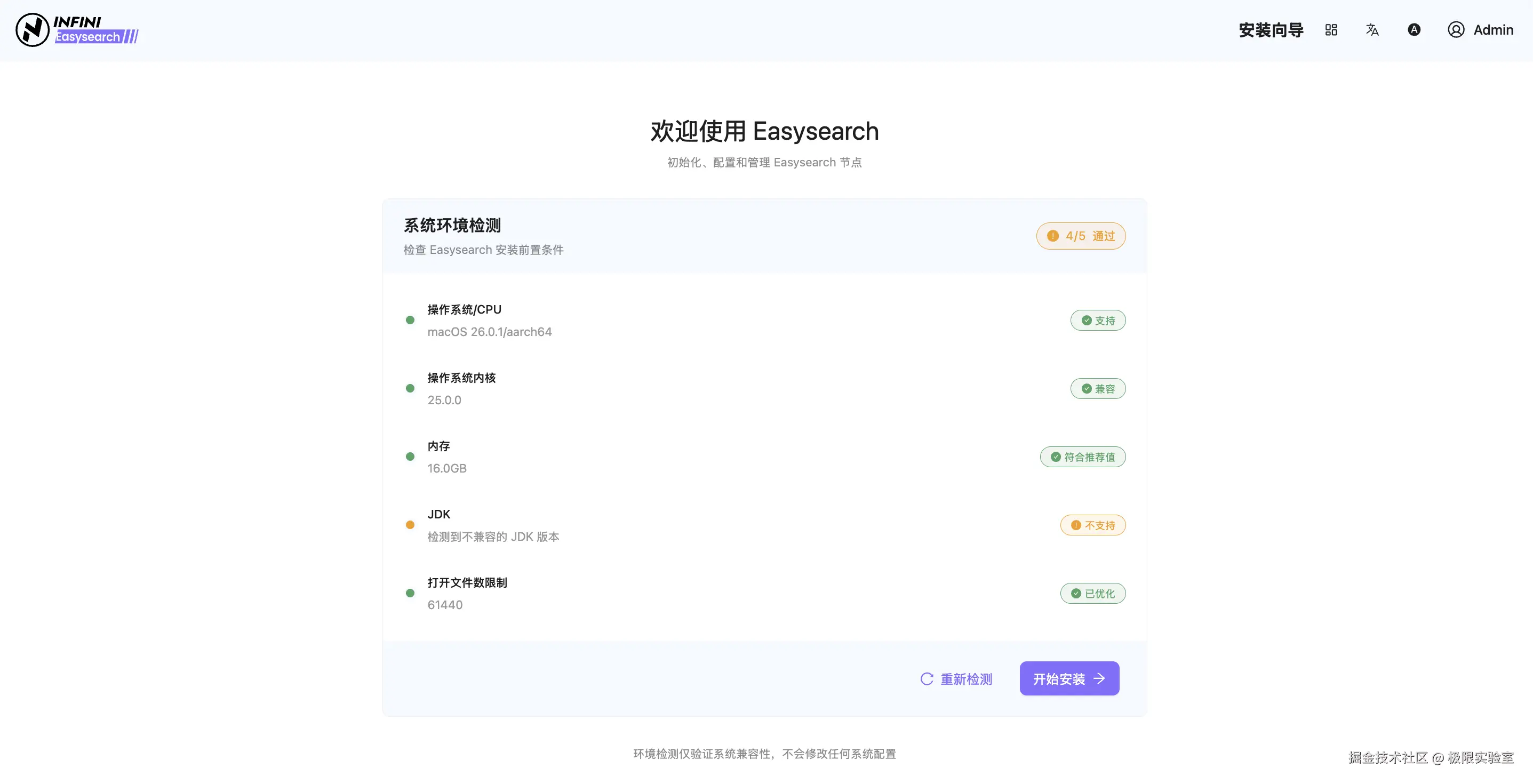The image size is (1533, 784).
Task: Start installation with 开始安装 button
Action: tap(1069, 678)
